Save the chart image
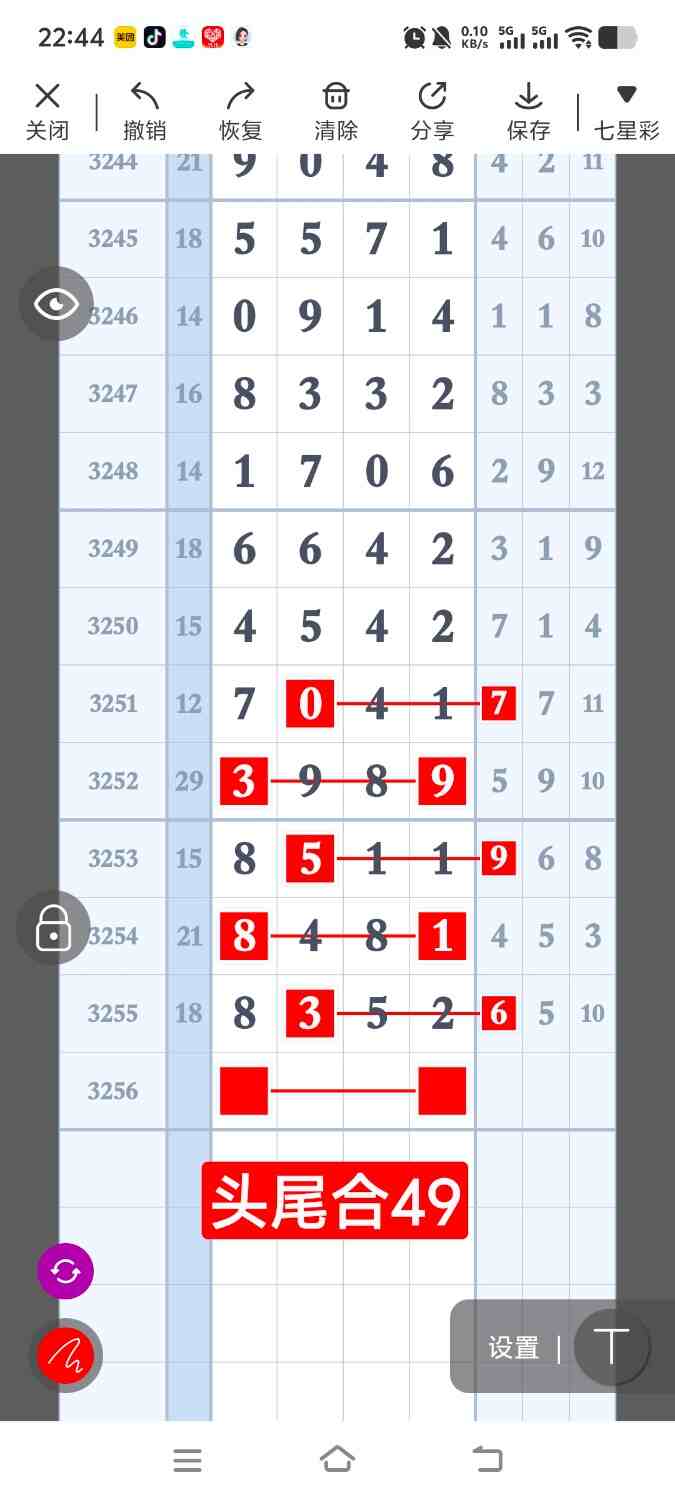Screen dimensions: 675x1500 [x=528, y=111]
